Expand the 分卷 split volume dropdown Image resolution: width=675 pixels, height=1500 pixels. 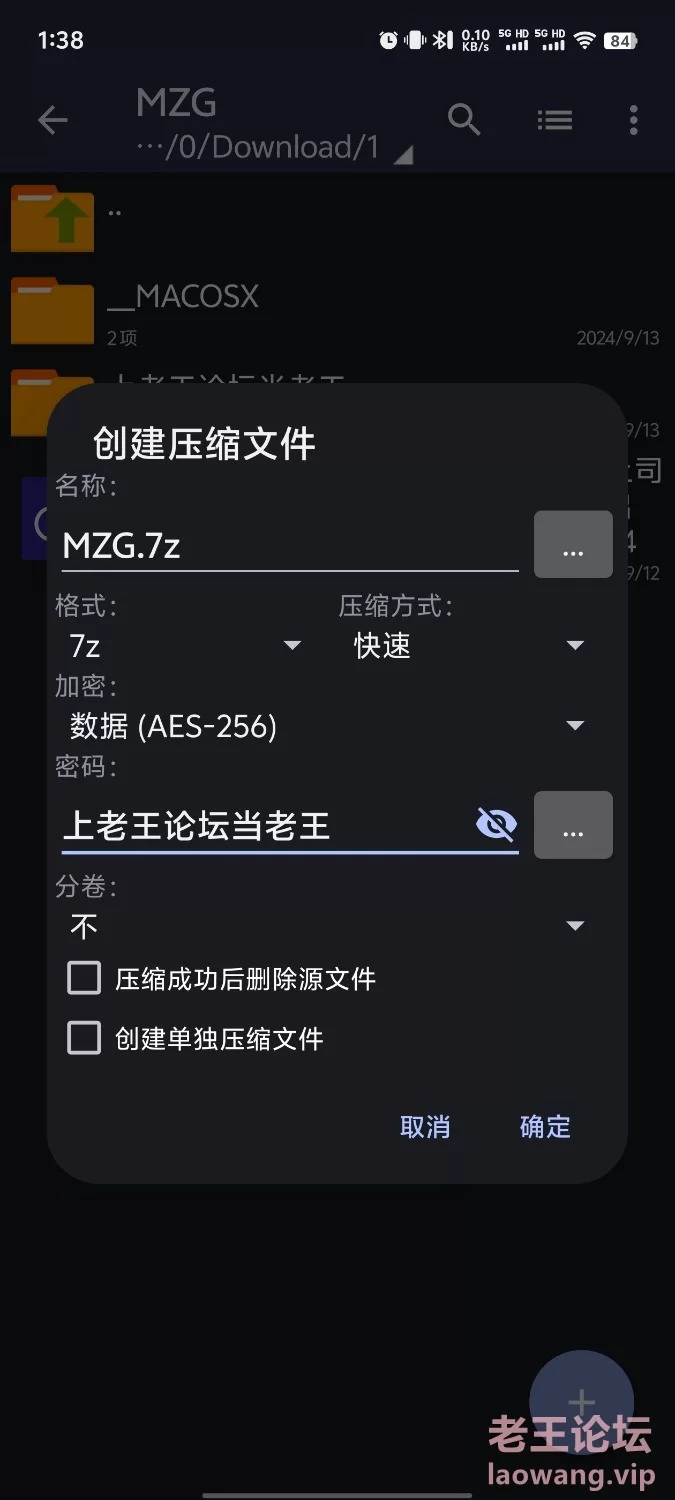326,926
